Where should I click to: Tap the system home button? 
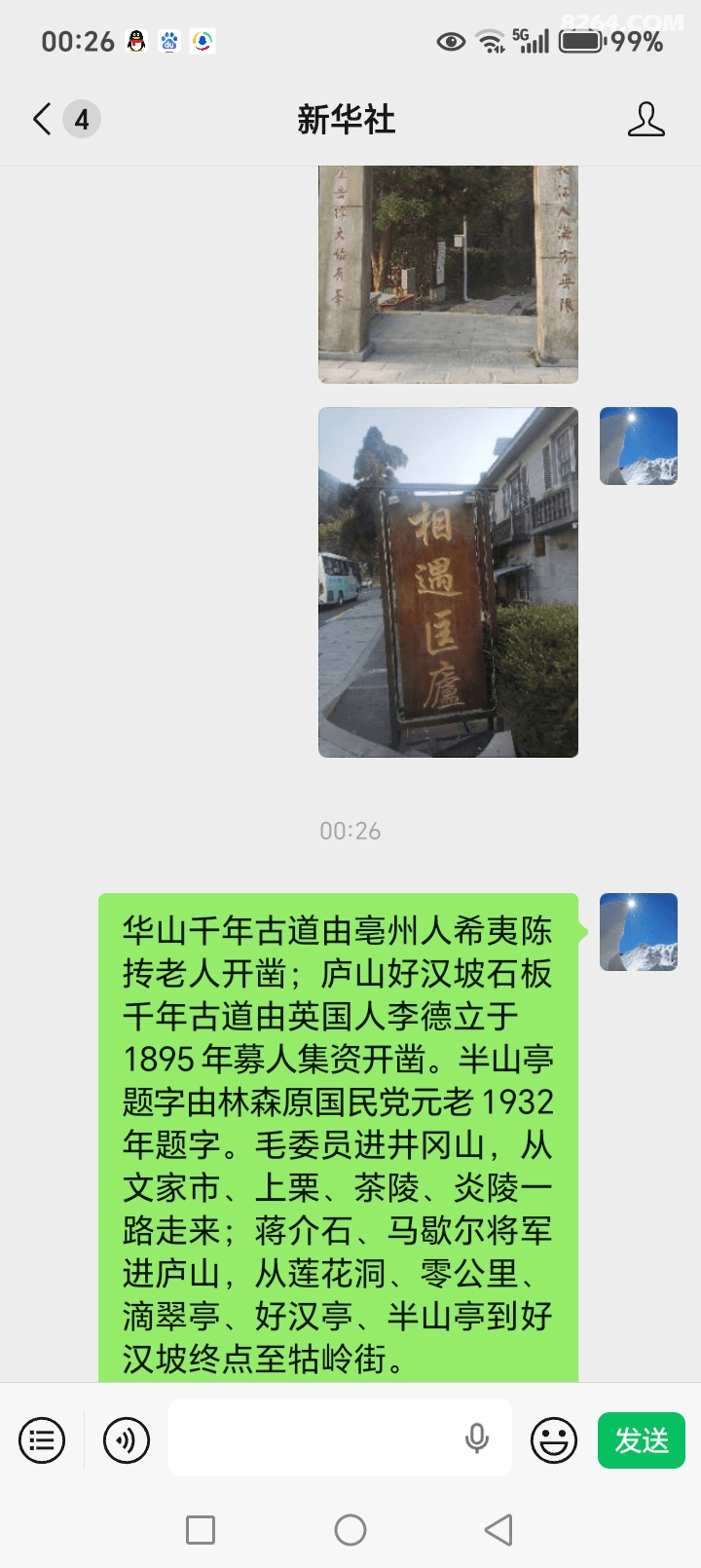click(x=350, y=1530)
